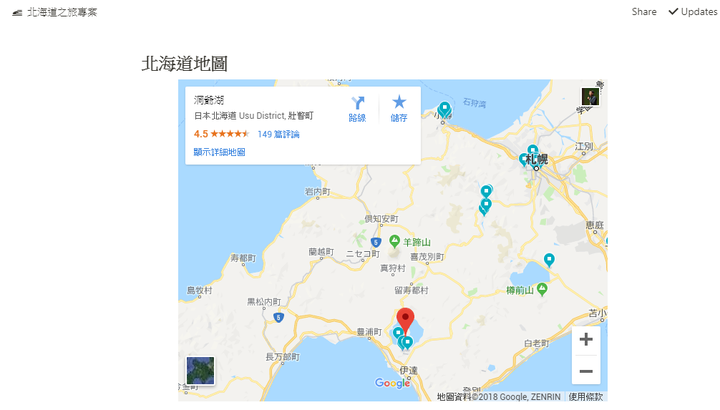Zoom in the map
The image size is (720, 410).
586,340
